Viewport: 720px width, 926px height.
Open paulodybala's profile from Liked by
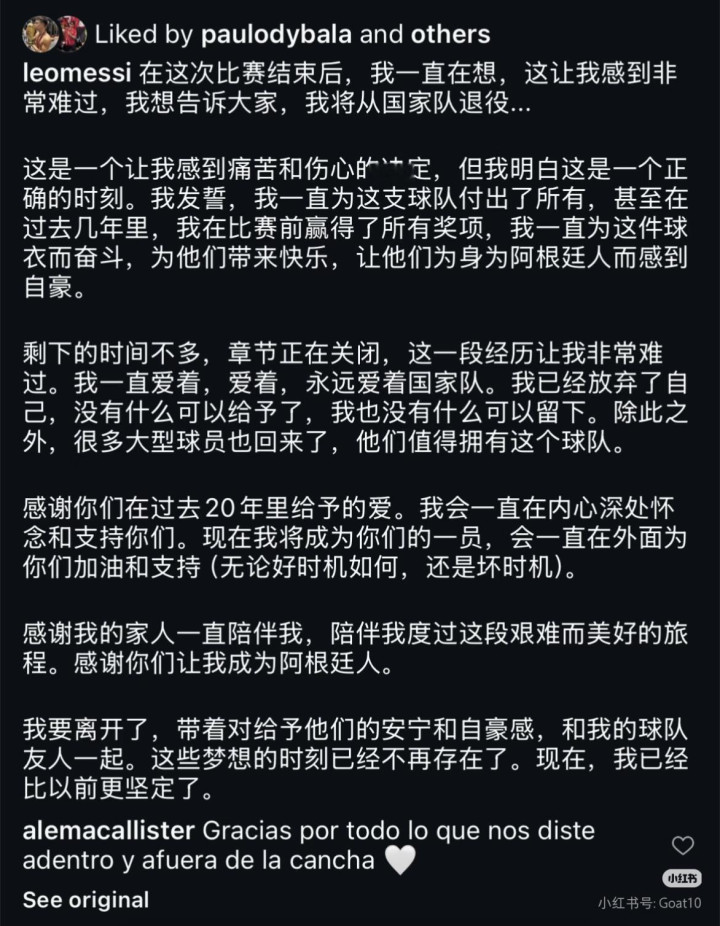276,34
